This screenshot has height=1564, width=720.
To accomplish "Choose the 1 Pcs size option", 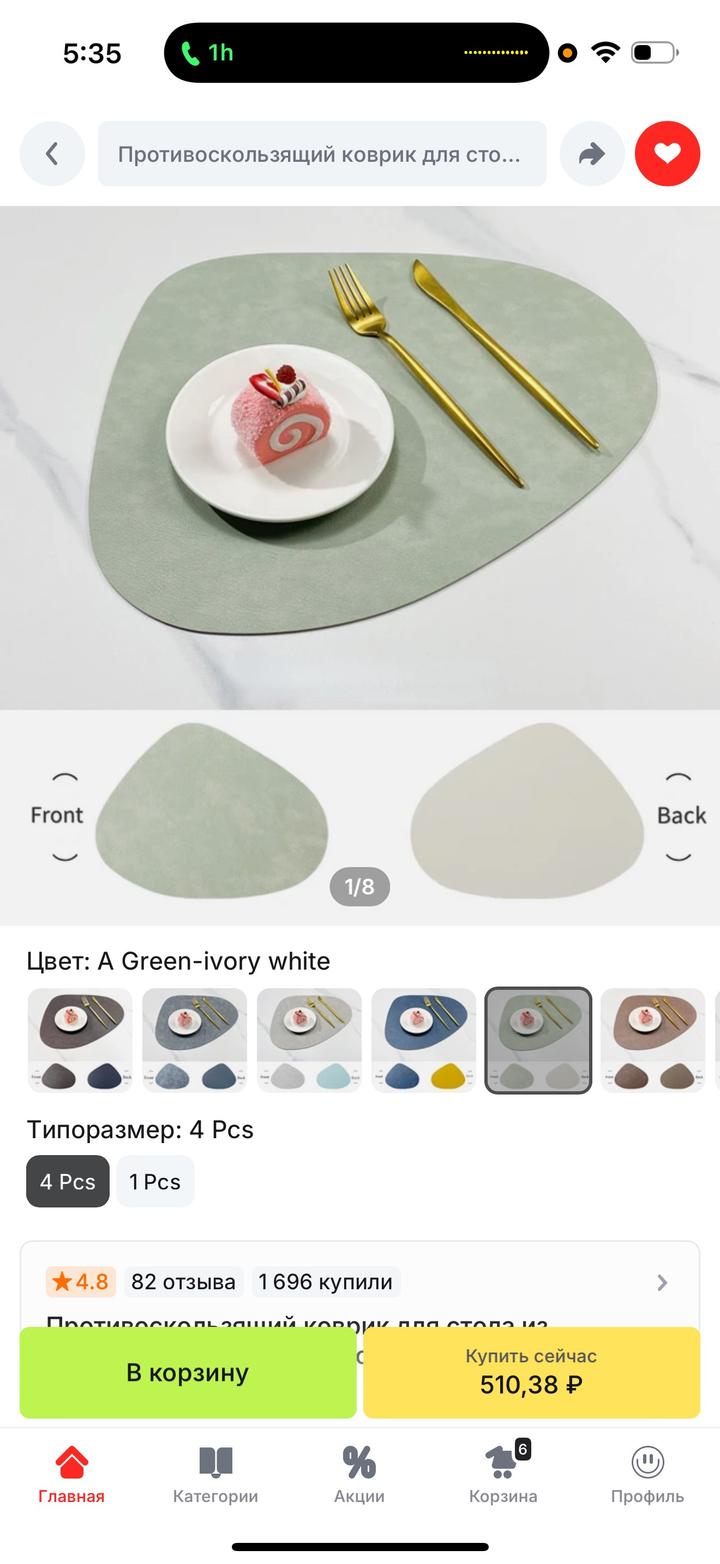I will pos(155,1181).
